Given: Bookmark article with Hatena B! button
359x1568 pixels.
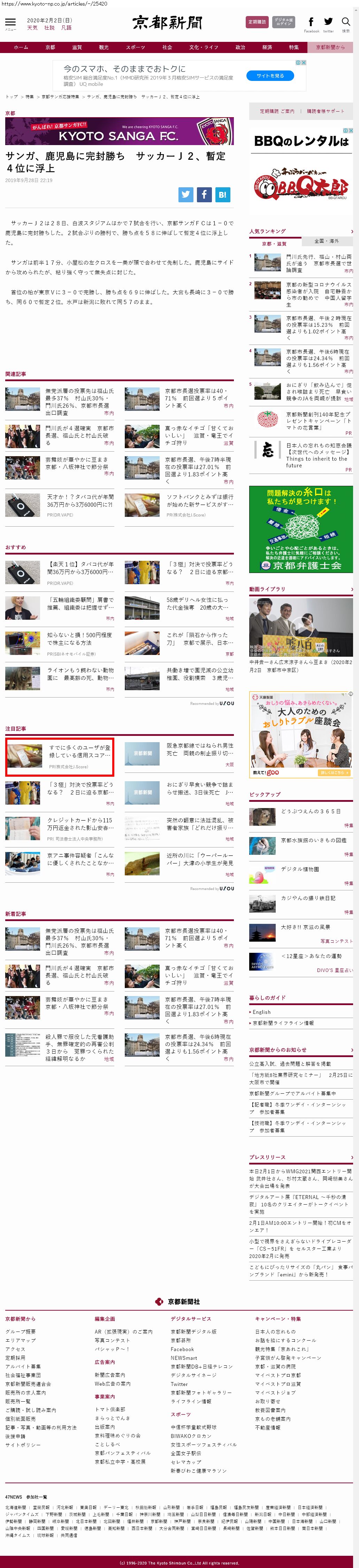Looking at the screenshot, I should 222,195.
